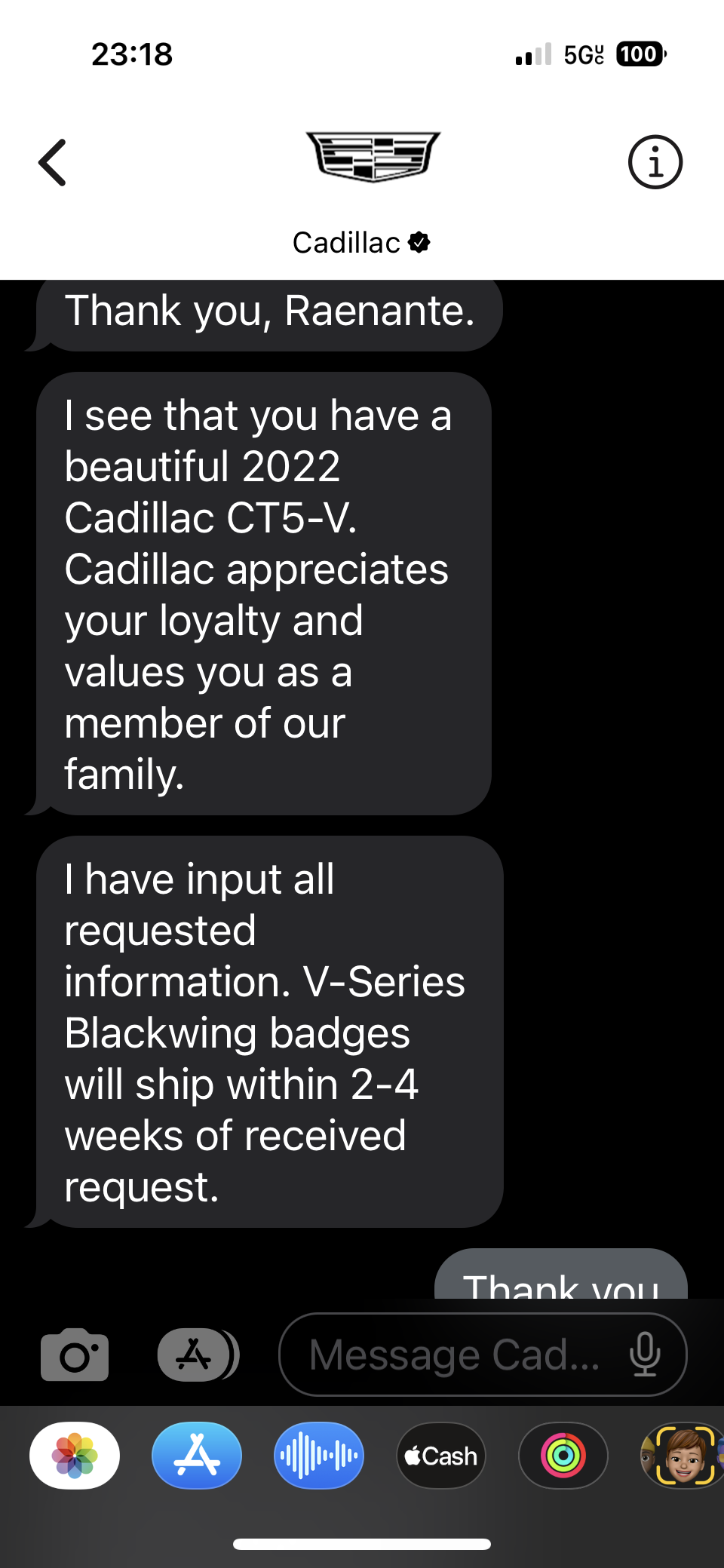Open the Cadillac business info button

pos(655,162)
